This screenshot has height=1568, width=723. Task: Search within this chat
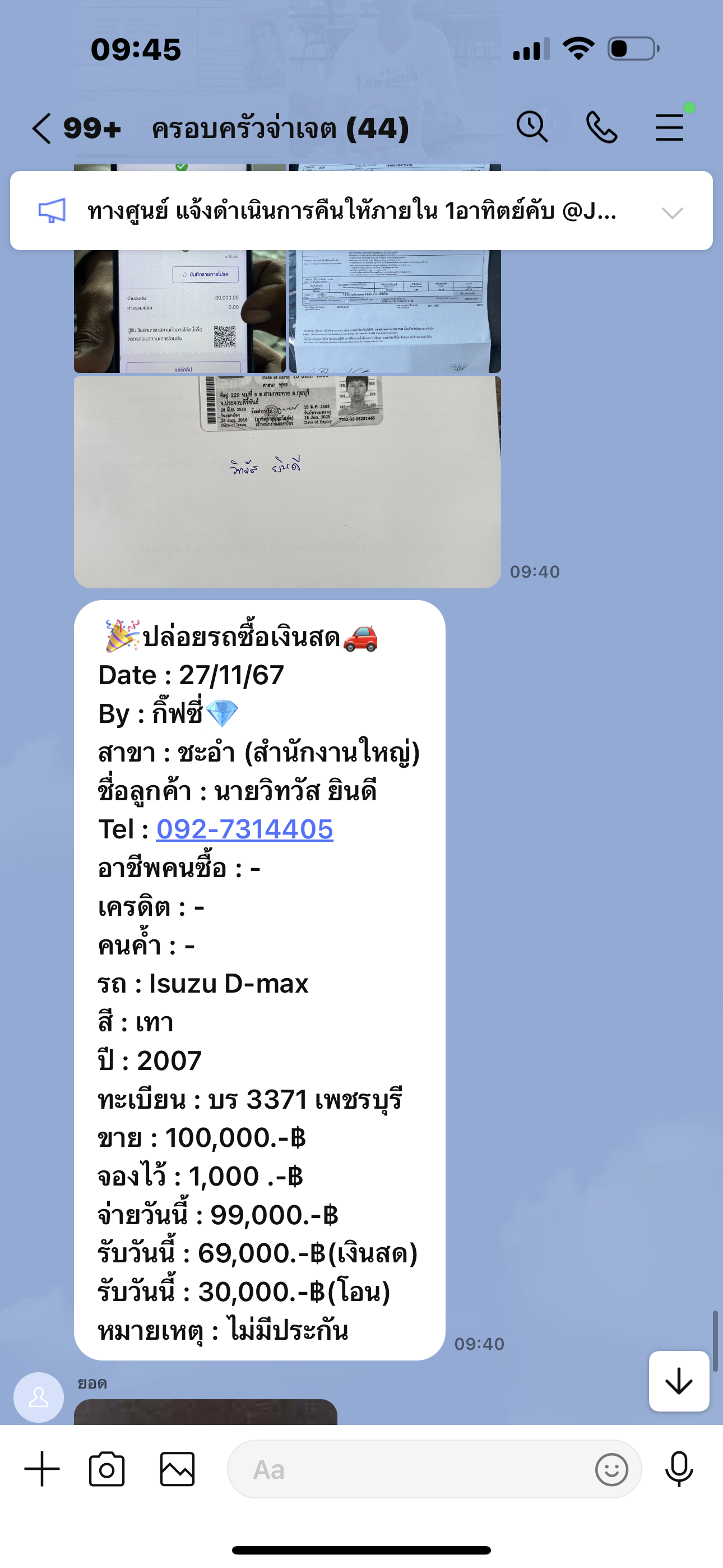pos(532,127)
